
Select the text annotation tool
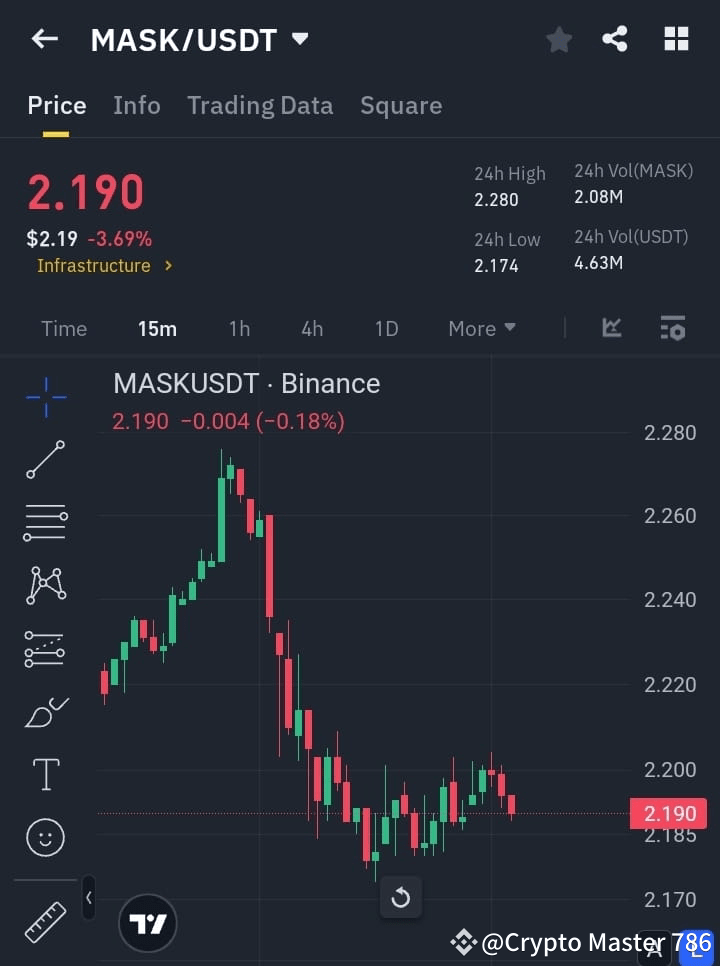click(x=45, y=774)
